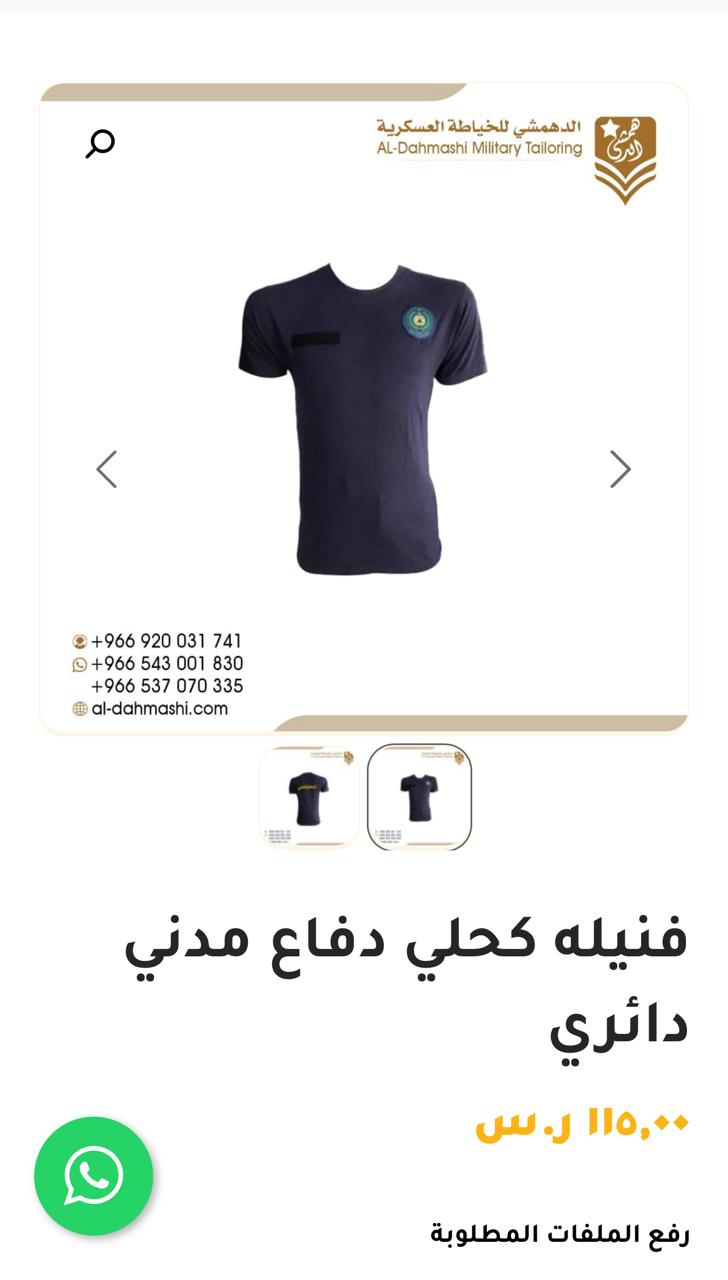
Task: Select the thumbnail with round badge shirt
Action: (419, 797)
